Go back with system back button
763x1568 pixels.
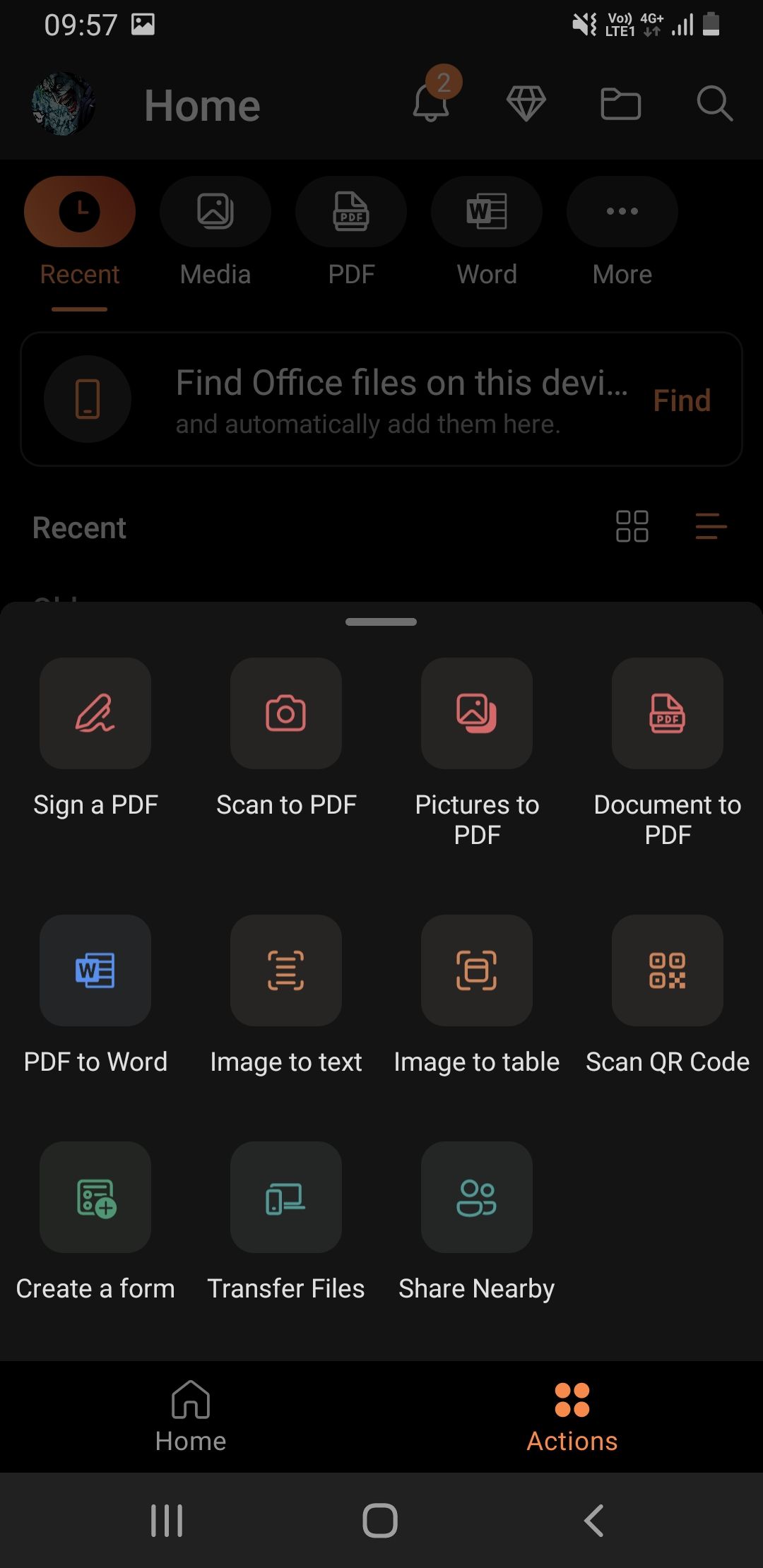(x=593, y=1520)
